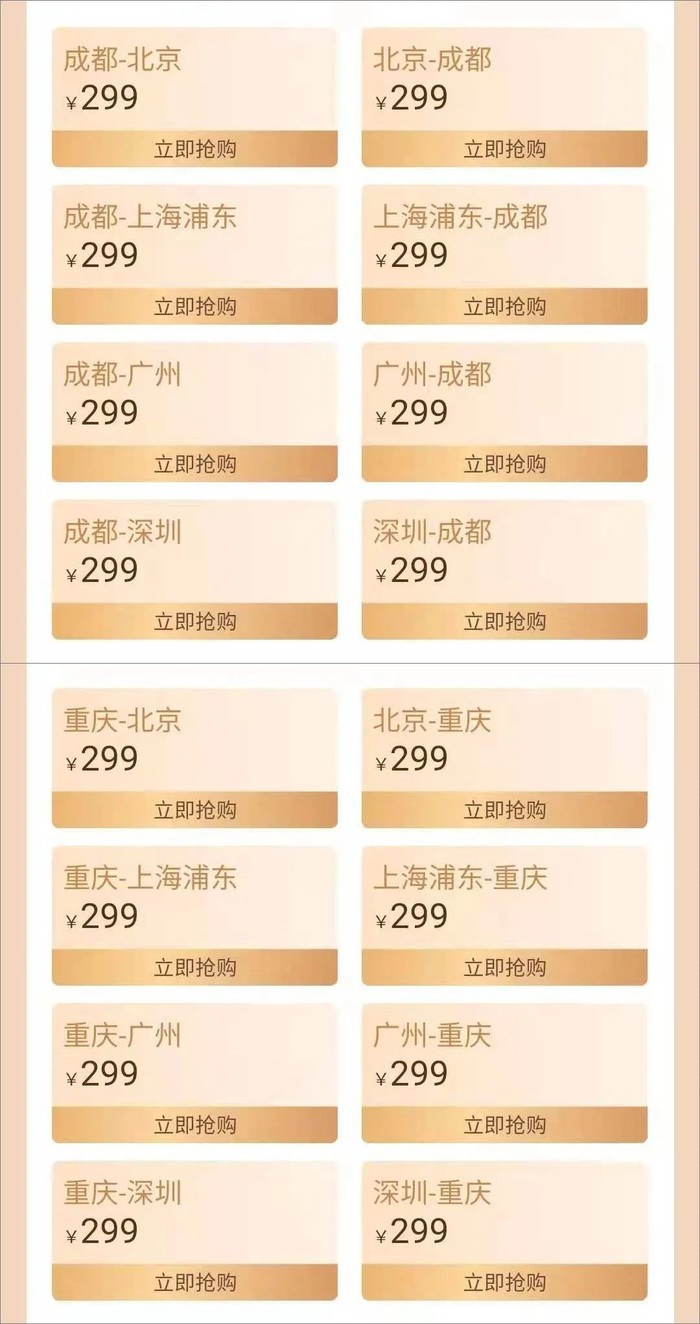Screen dimensions: 700x1324
Task: Buy the 成都-广州 ticket
Action: (195, 464)
